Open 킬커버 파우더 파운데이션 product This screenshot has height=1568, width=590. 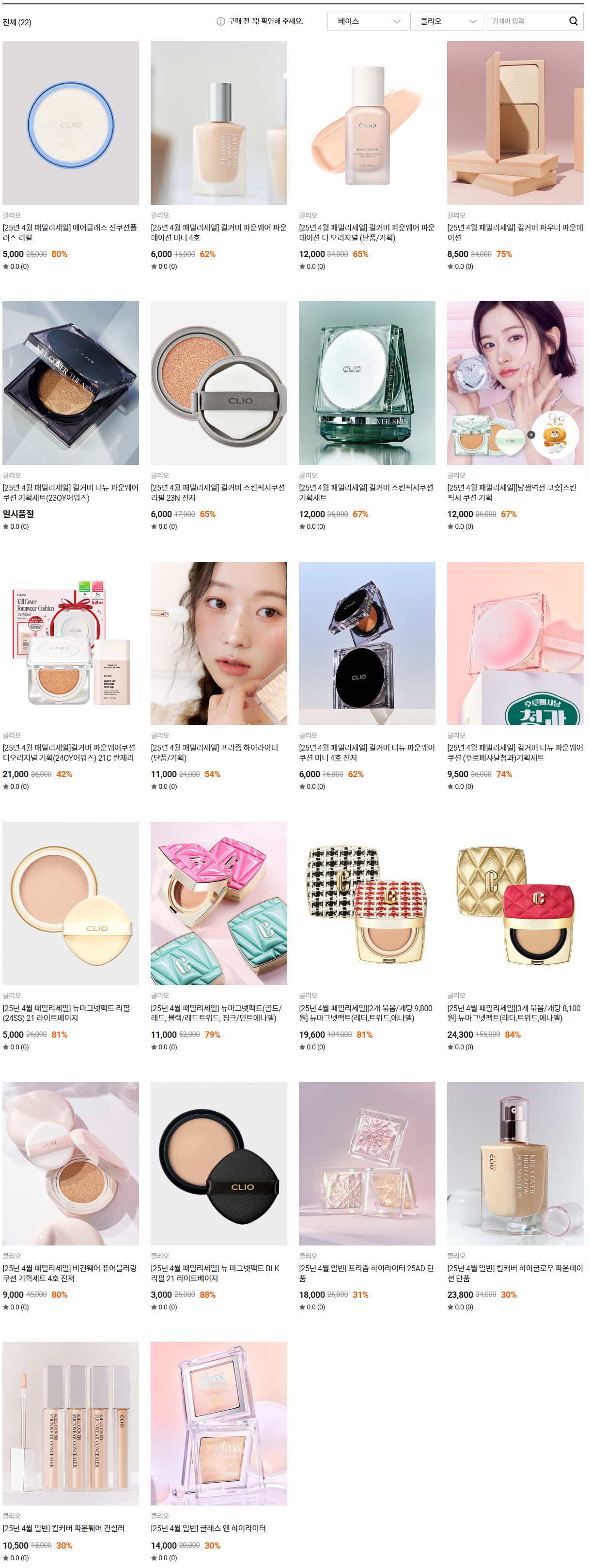(x=515, y=232)
